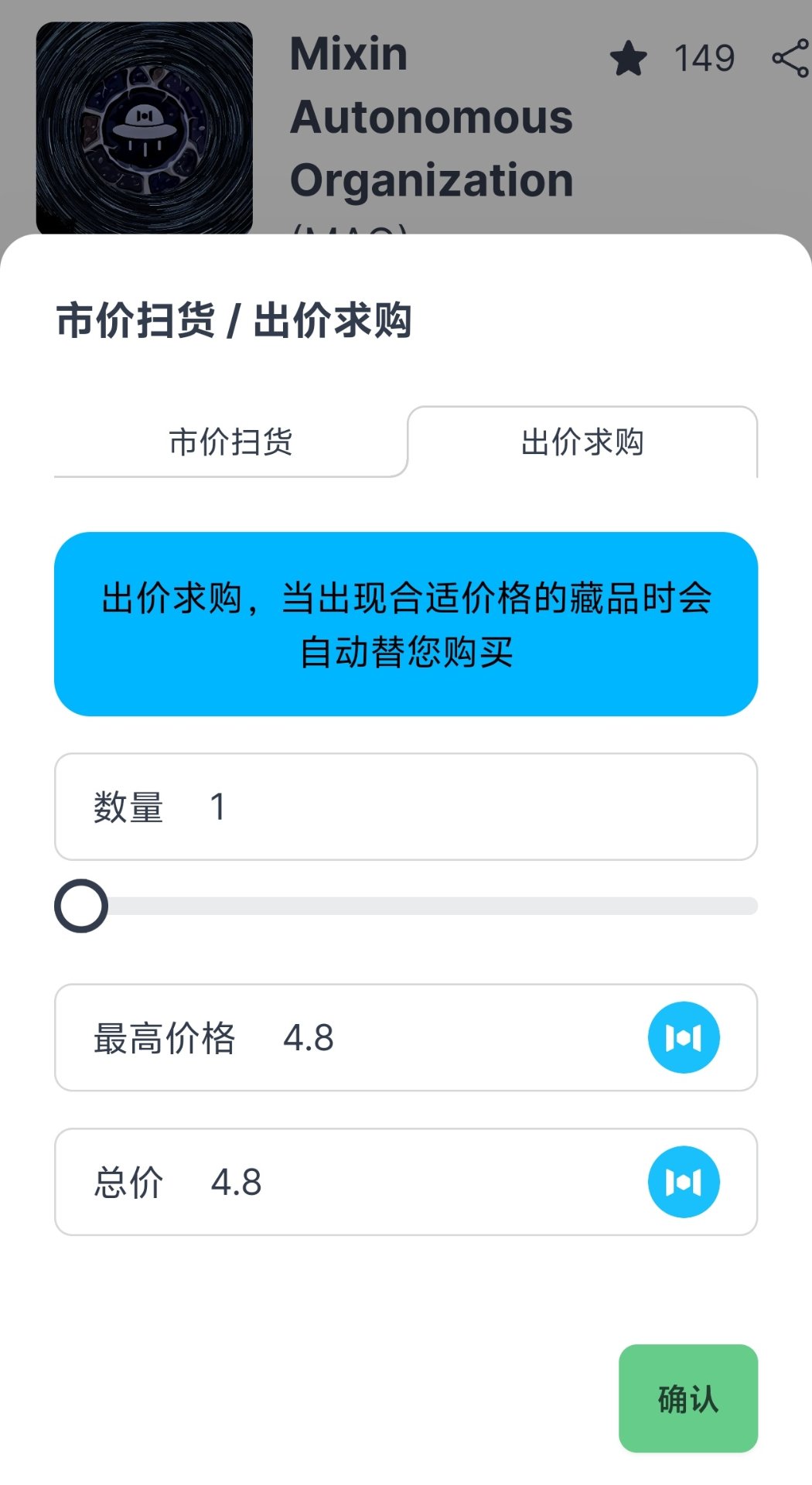This screenshot has width=812, height=1485.
Task: Confirm the order with 确认
Action: click(687, 1398)
